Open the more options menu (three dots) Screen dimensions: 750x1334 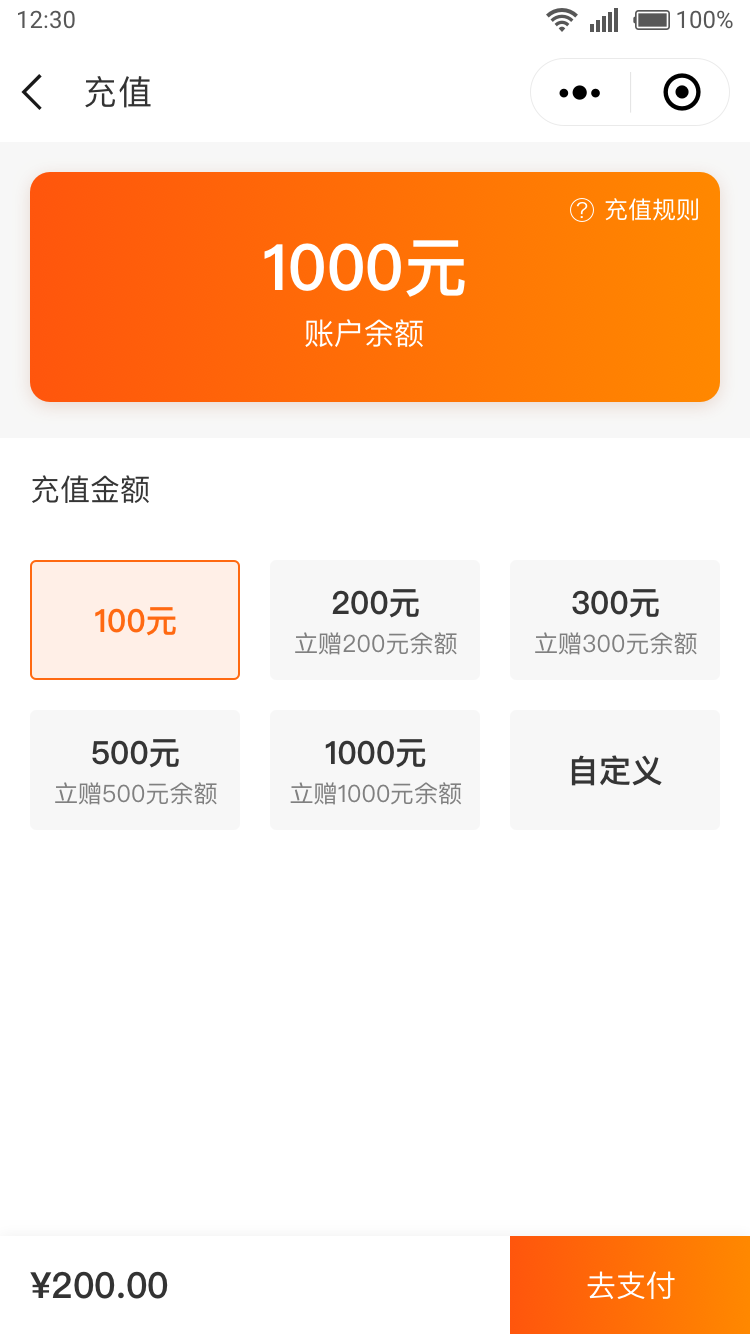coord(578,92)
